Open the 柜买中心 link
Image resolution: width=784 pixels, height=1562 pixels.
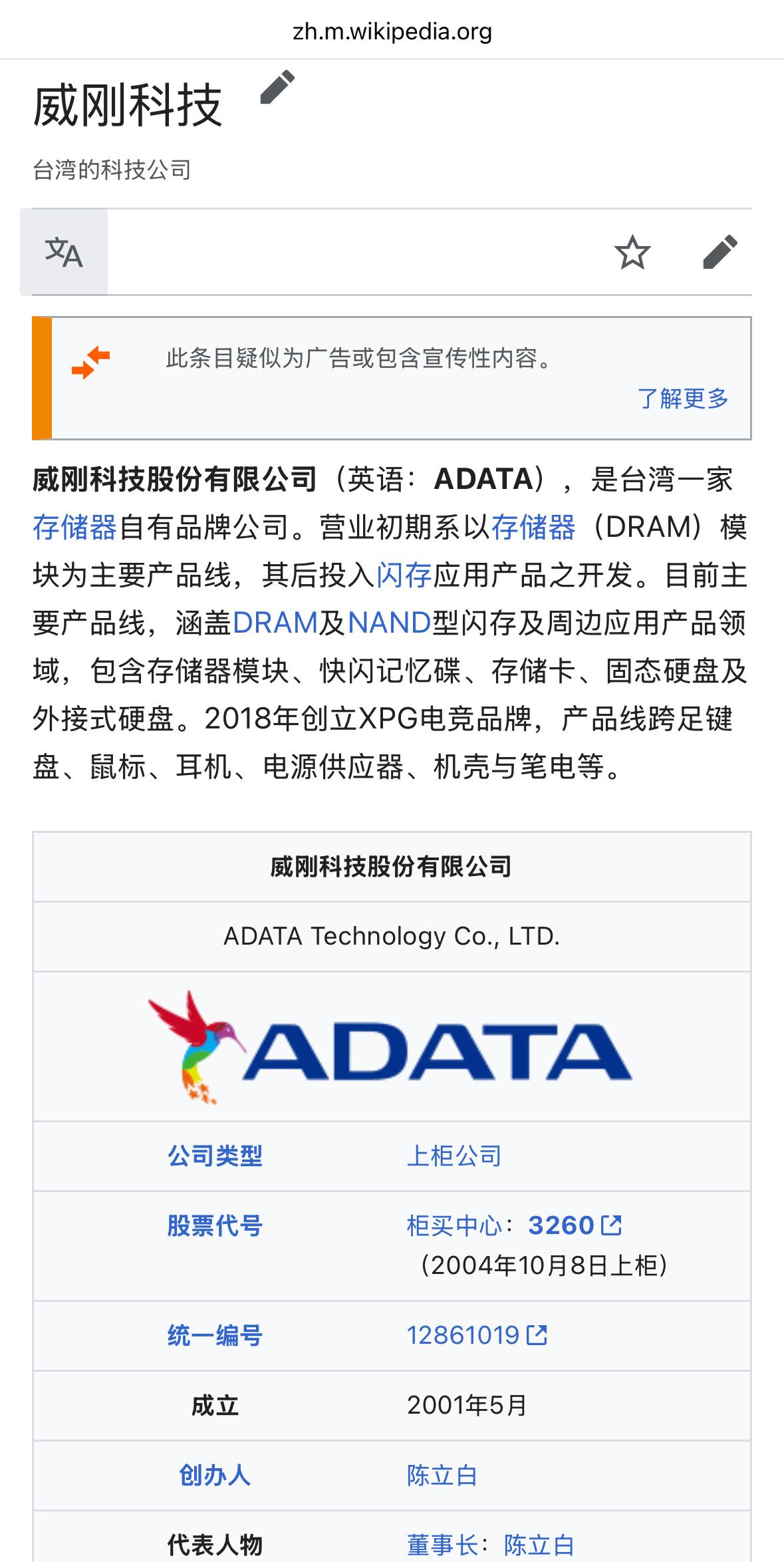point(454,1225)
